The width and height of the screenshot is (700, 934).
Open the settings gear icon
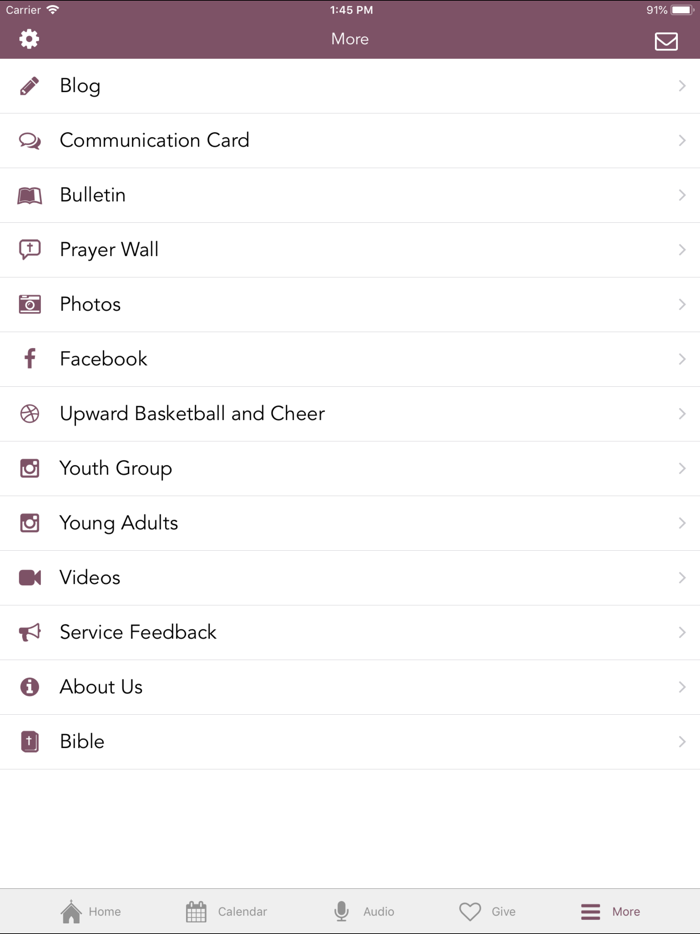pyautogui.click(x=29, y=39)
